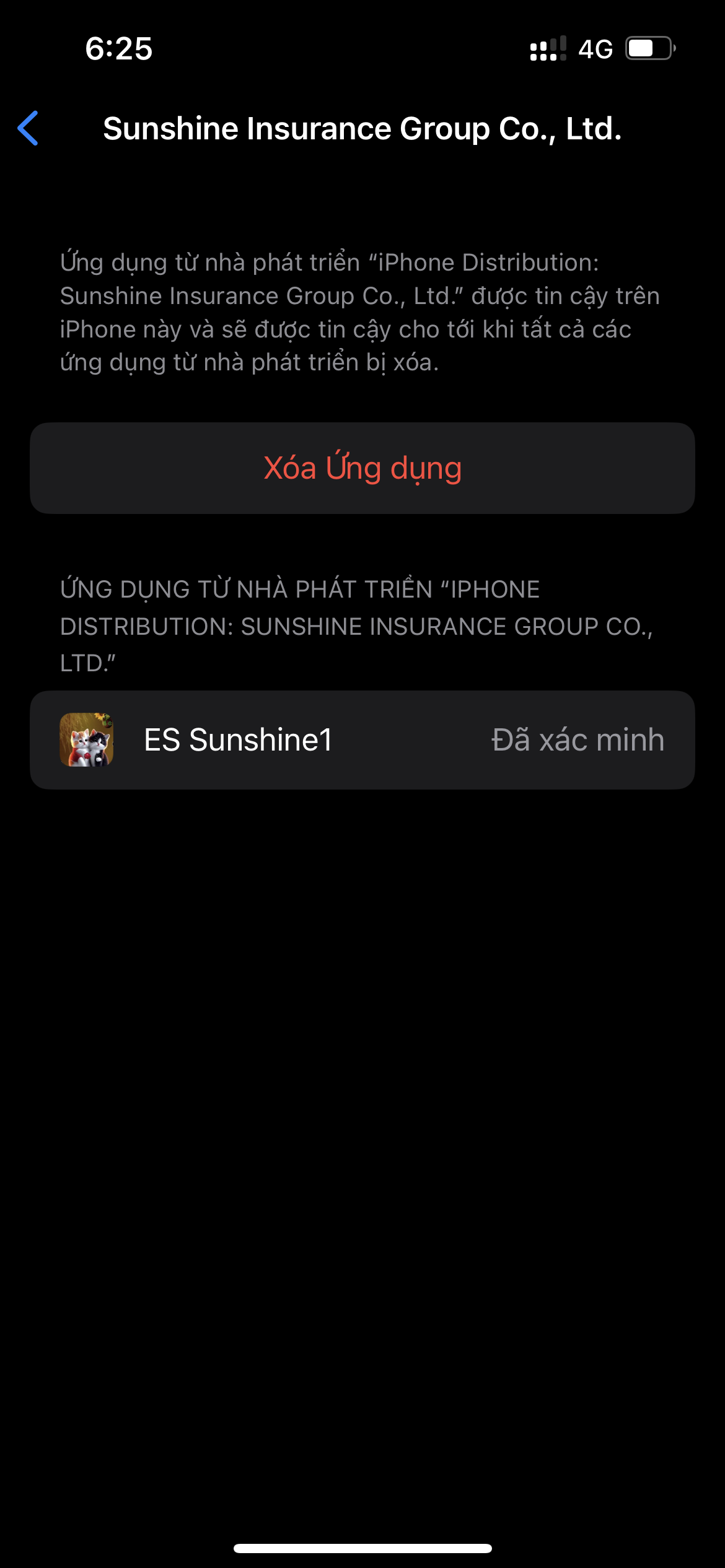Select the ES Sunshine1 label text
The width and height of the screenshot is (725, 1568).
click(239, 739)
